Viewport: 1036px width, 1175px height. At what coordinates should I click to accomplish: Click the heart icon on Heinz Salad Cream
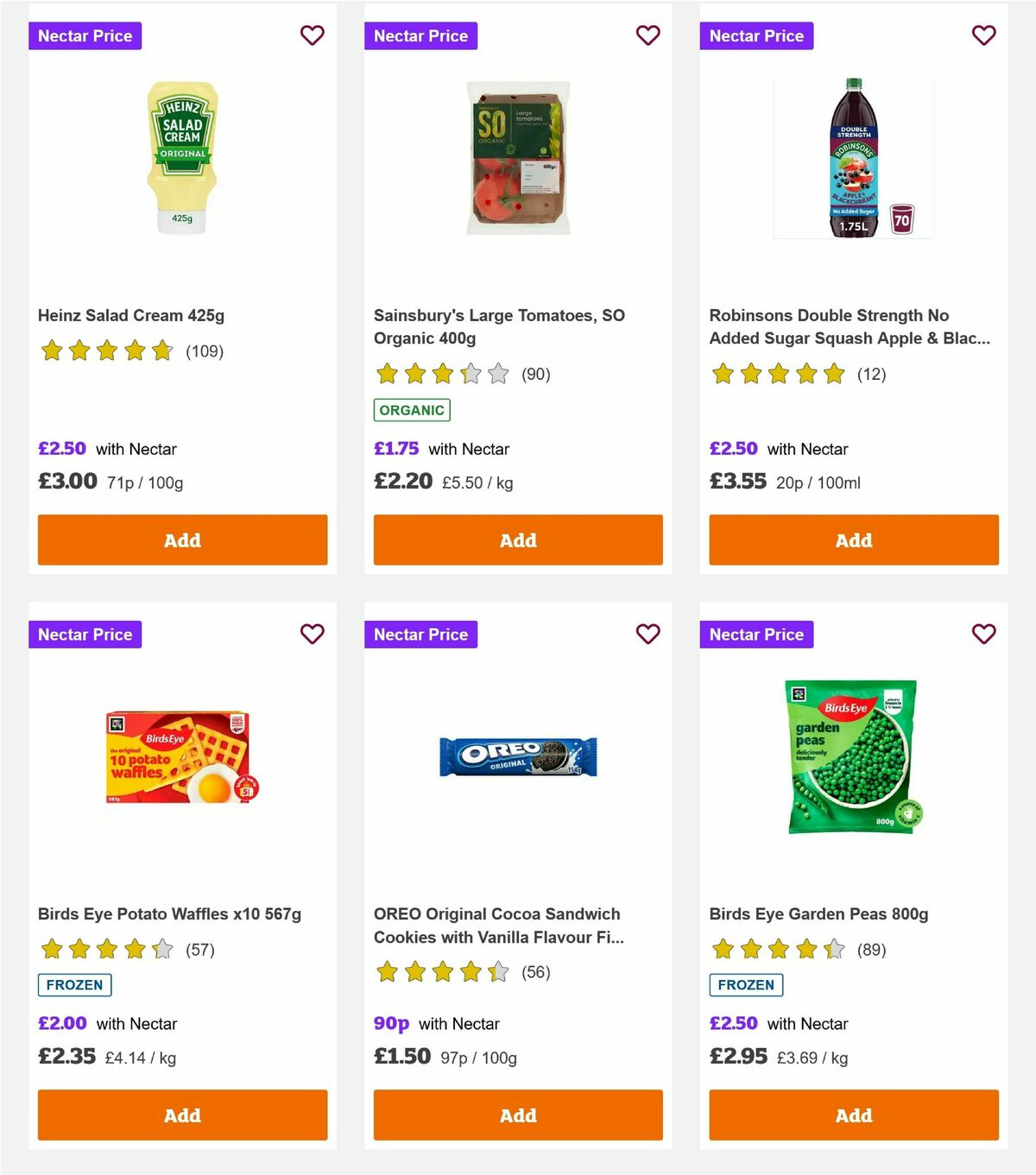click(x=313, y=35)
